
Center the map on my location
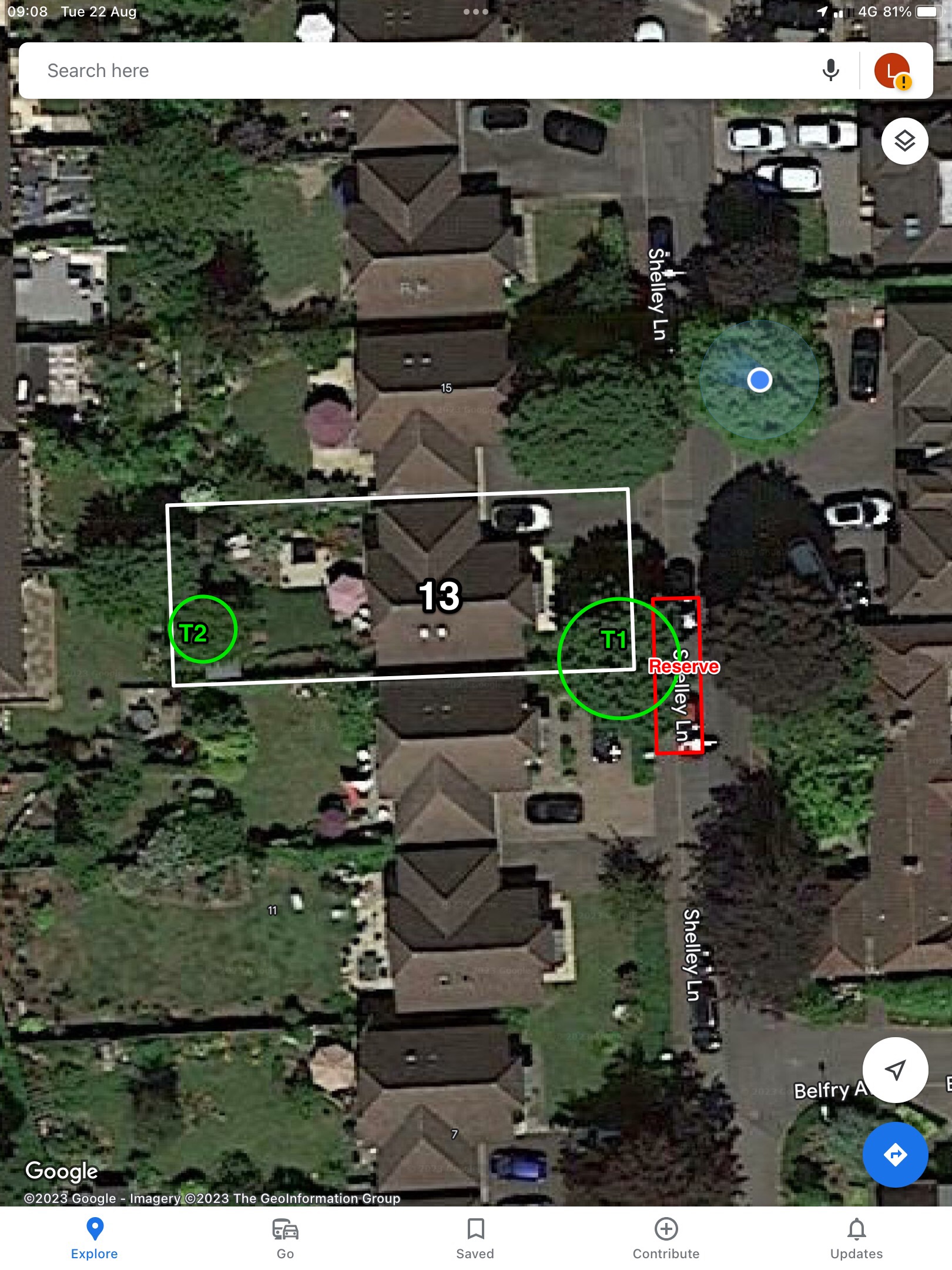[x=895, y=1070]
